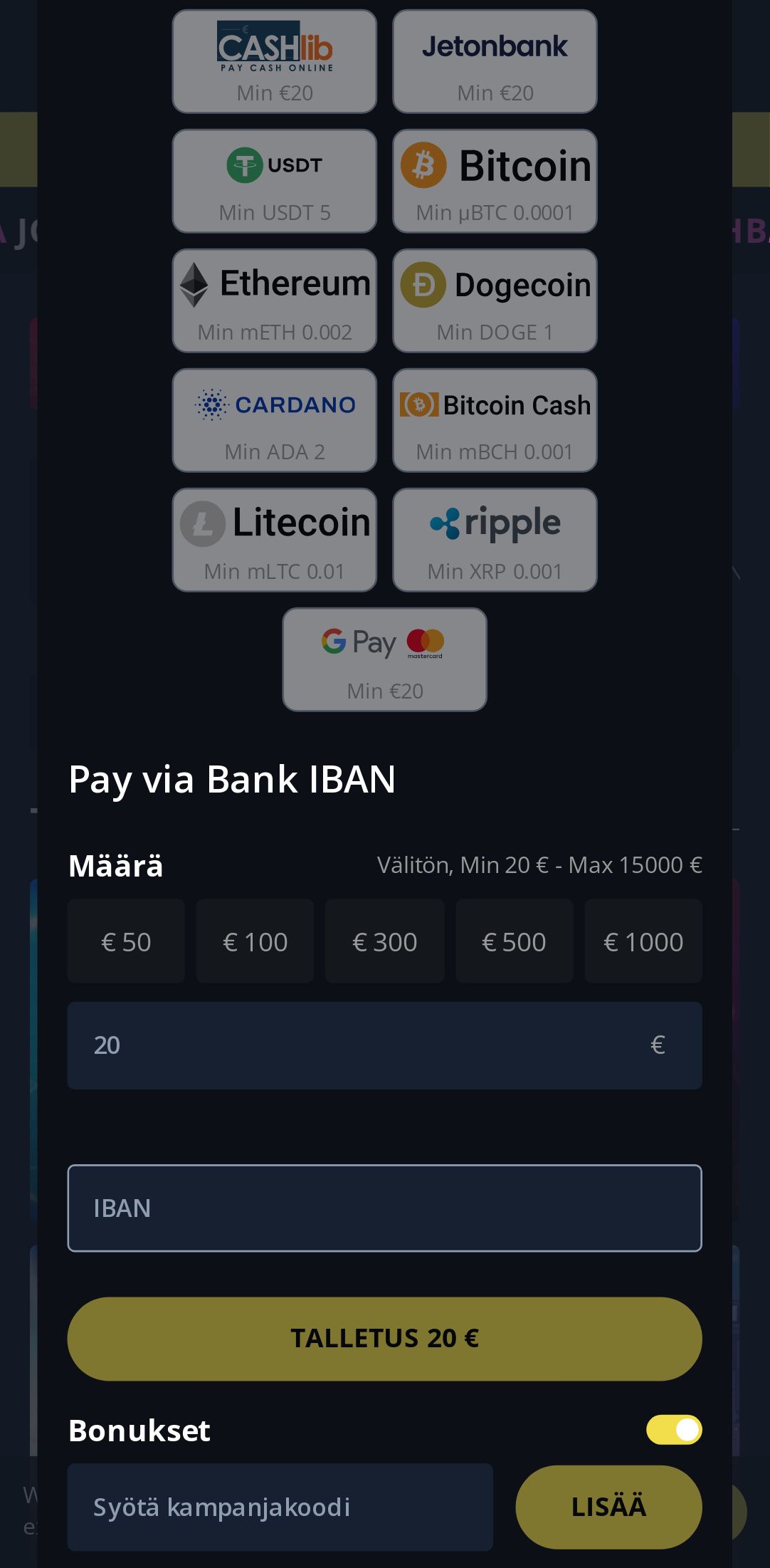Screen dimensions: 770x1568
Task: Pick Bitcoin Cash payment tile
Action: pos(495,420)
